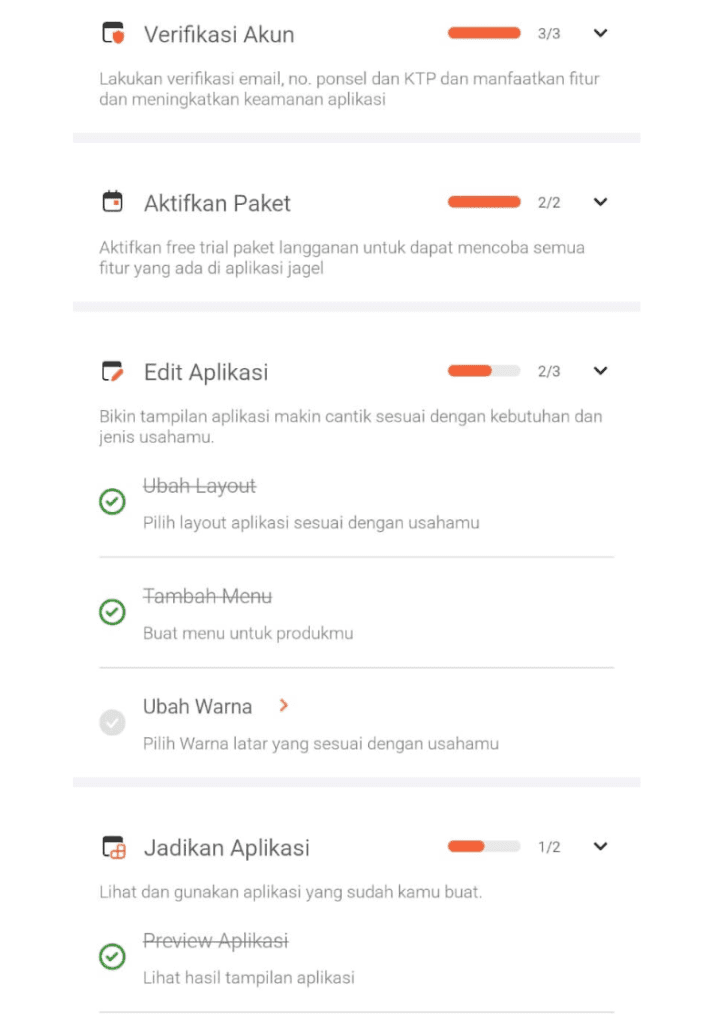Collapse the Edit Aplikasi section chevron
The width and height of the screenshot is (707, 1024).
coord(600,371)
